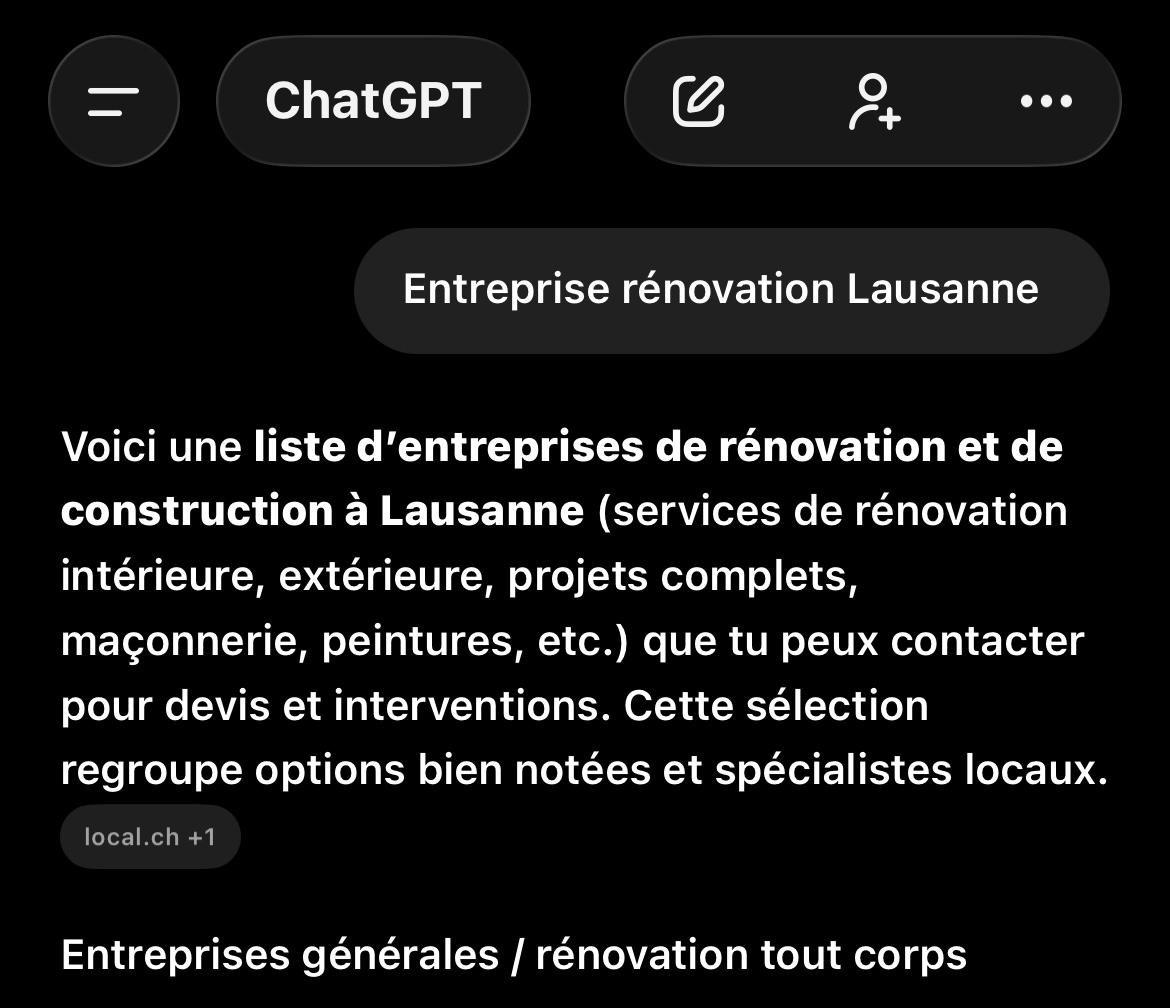This screenshot has height=1008, width=1170.
Task: Open the sidebar menu
Action: 113,101
